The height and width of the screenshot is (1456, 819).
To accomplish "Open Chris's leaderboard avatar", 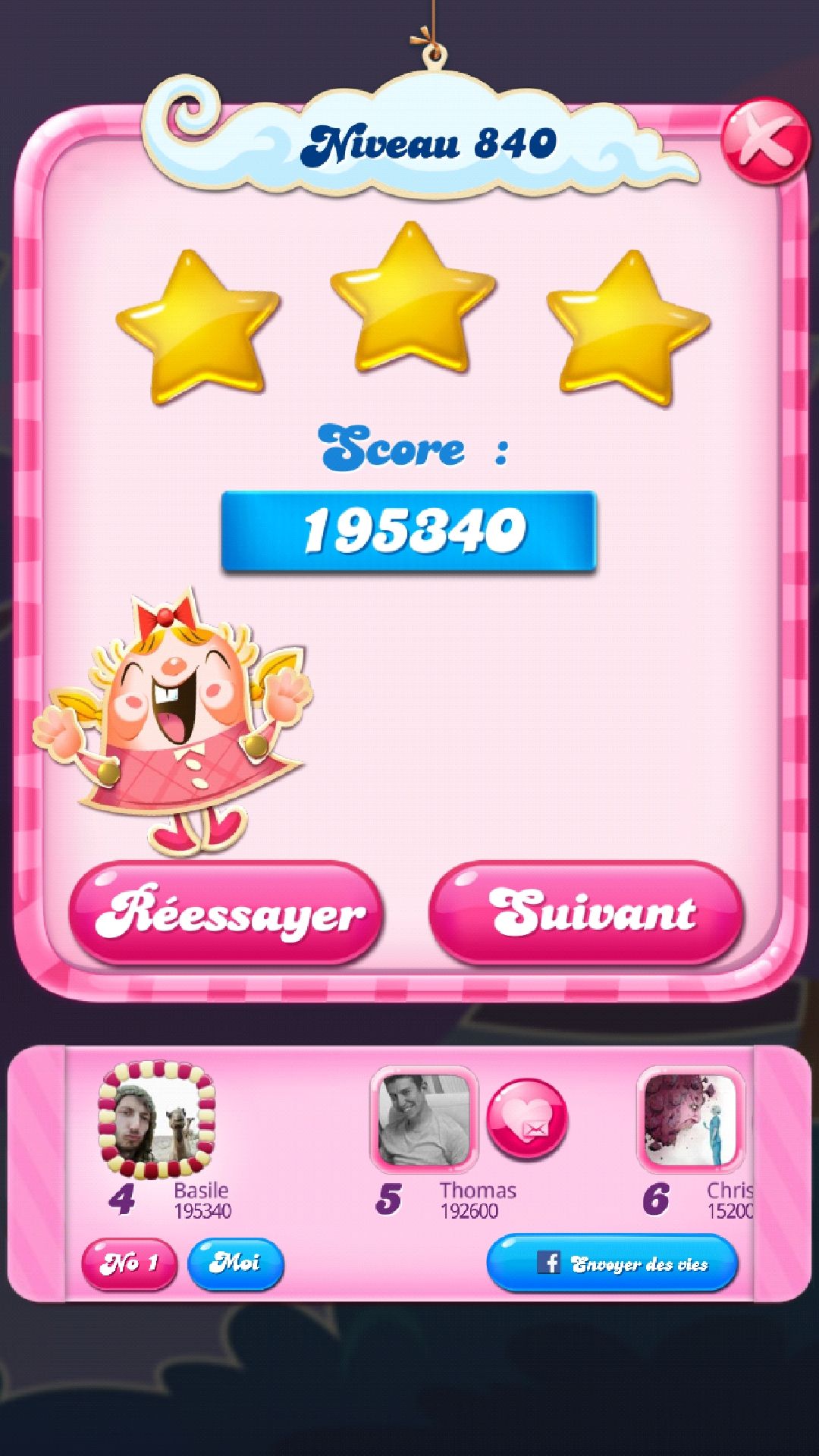I will 690,1120.
